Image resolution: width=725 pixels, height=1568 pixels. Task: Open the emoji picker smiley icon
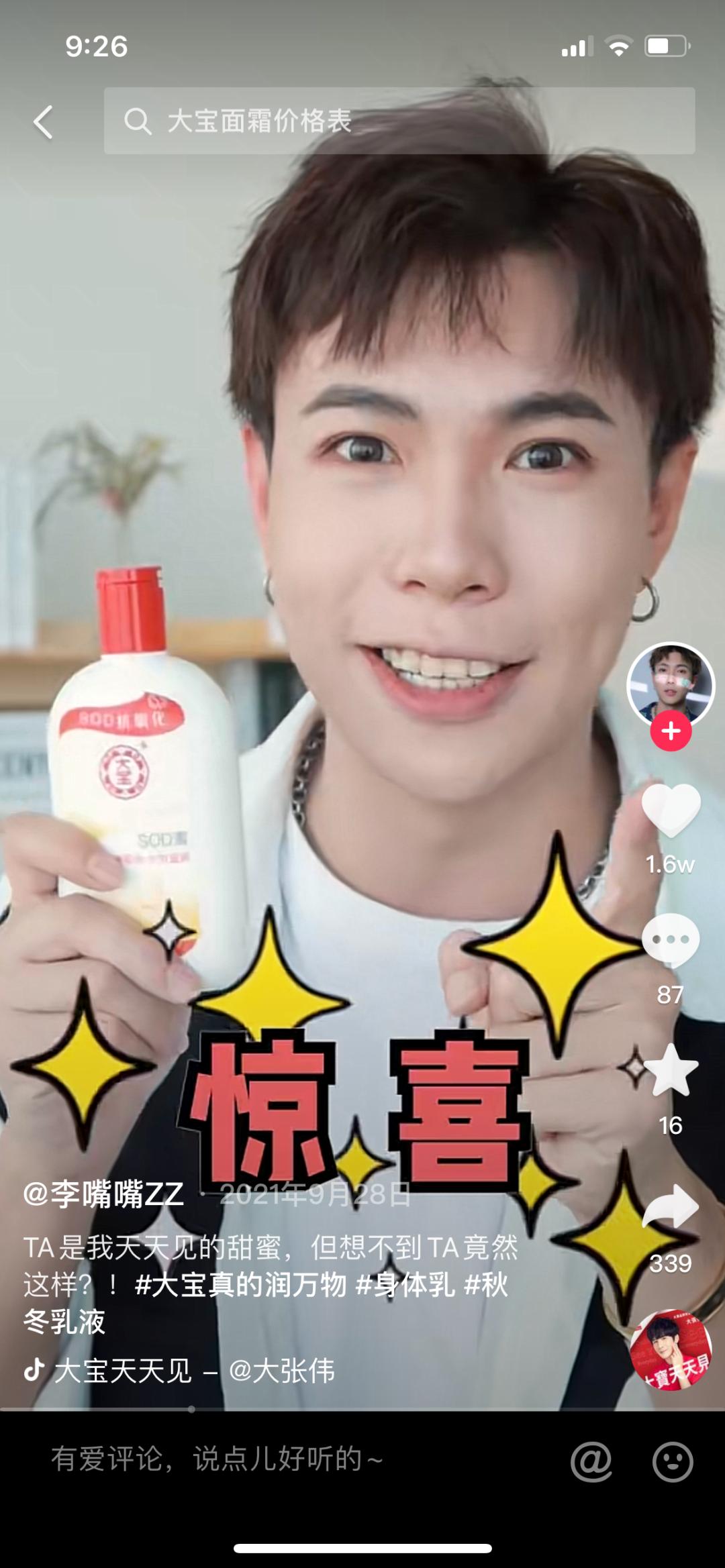[672, 1461]
